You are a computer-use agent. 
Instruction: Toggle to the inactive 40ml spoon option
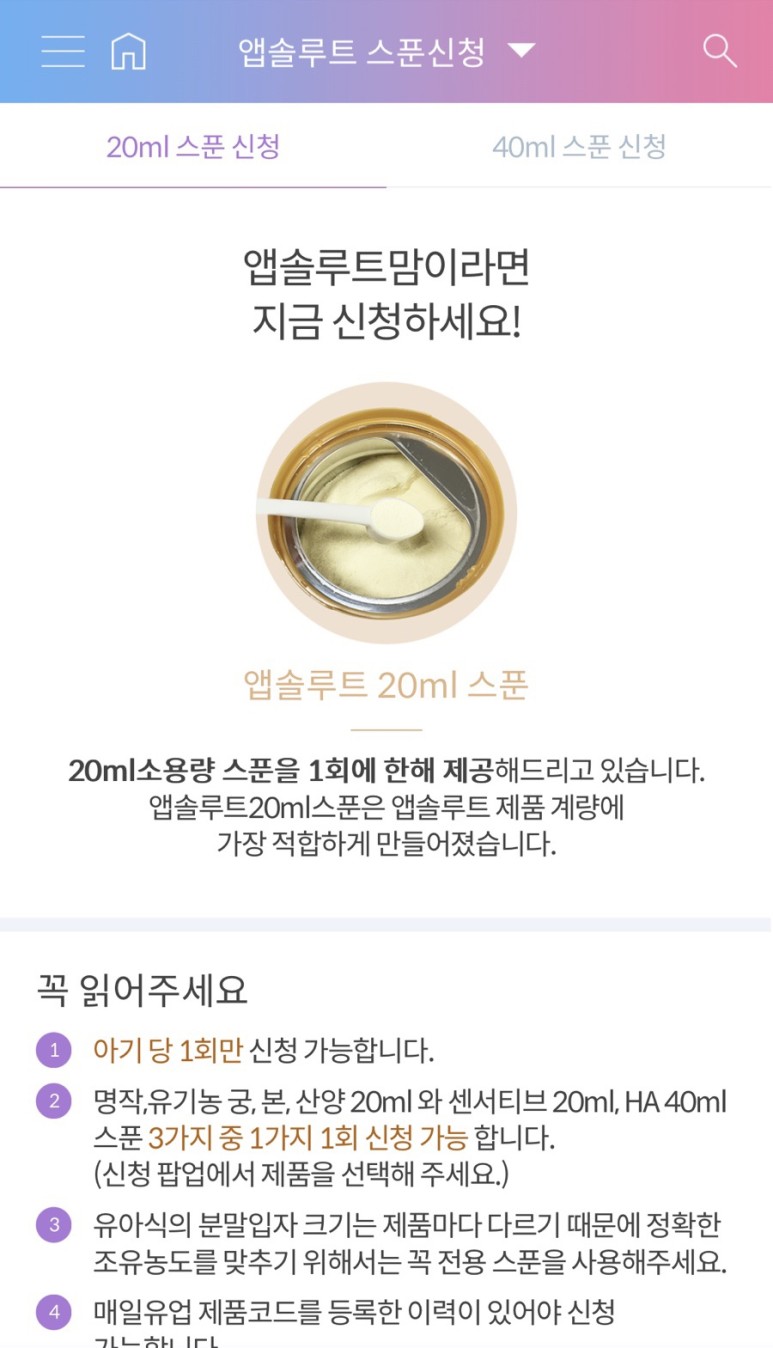(579, 146)
